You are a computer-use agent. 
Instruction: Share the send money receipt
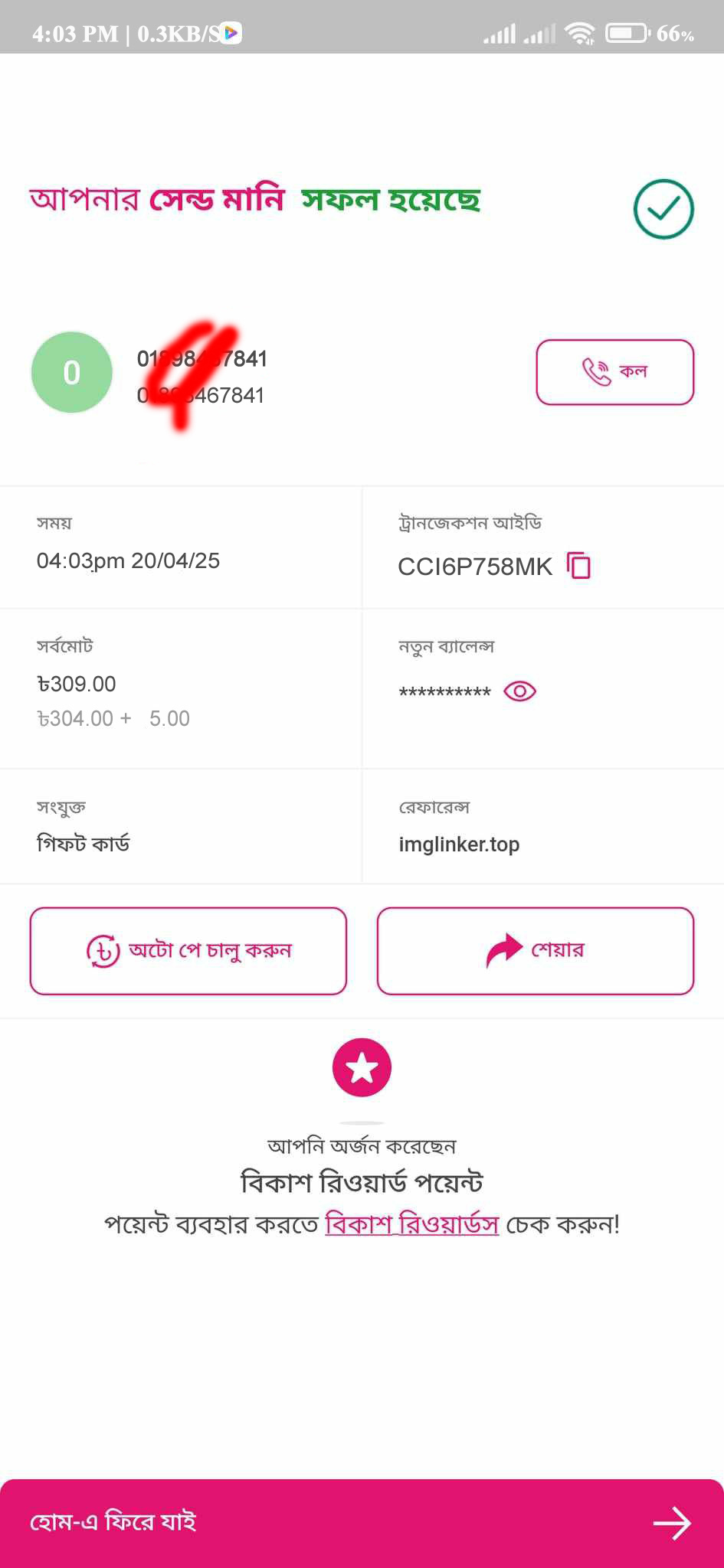tap(535, 951)
